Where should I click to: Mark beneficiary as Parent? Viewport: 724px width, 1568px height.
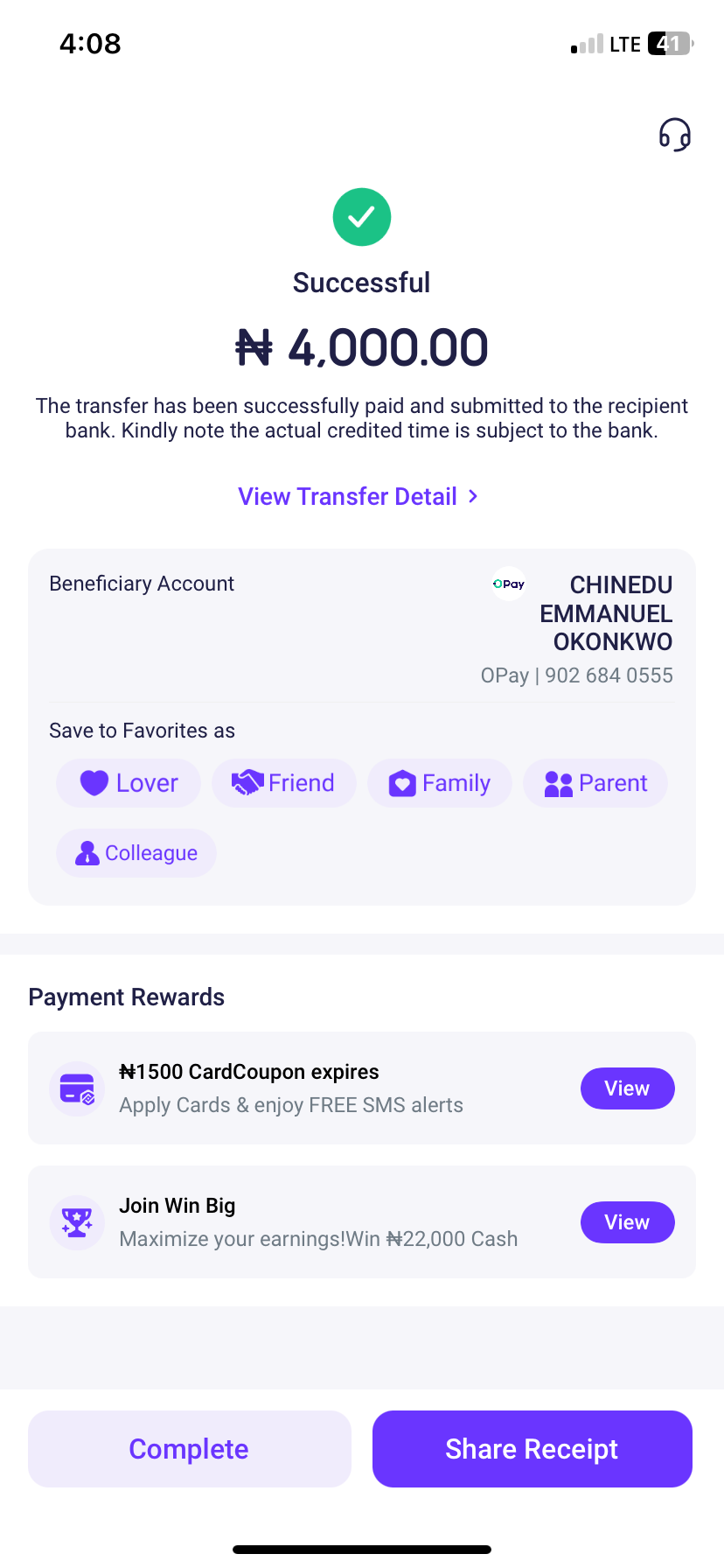pyautogui.click(x=595, y=783)
